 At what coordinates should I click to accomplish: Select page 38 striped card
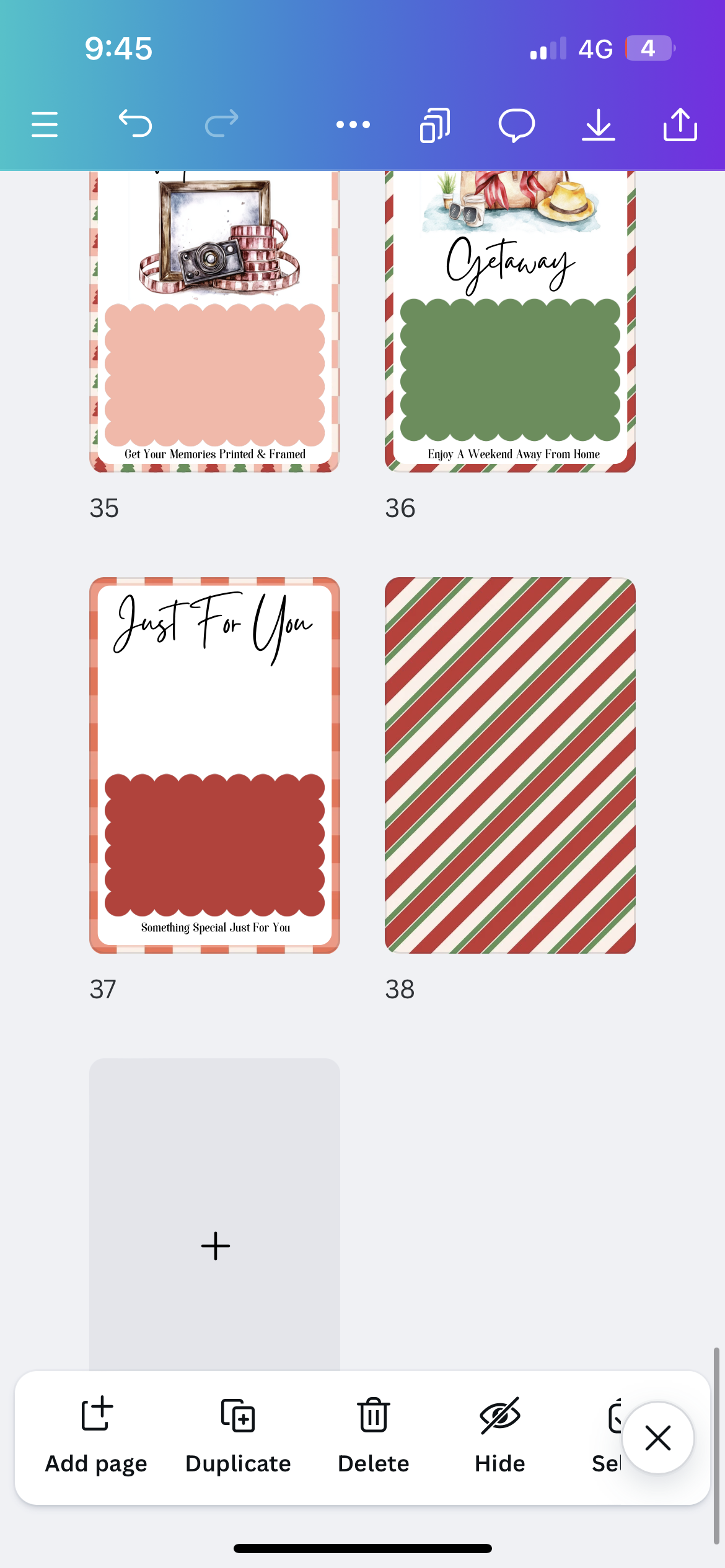click(510, 765)
